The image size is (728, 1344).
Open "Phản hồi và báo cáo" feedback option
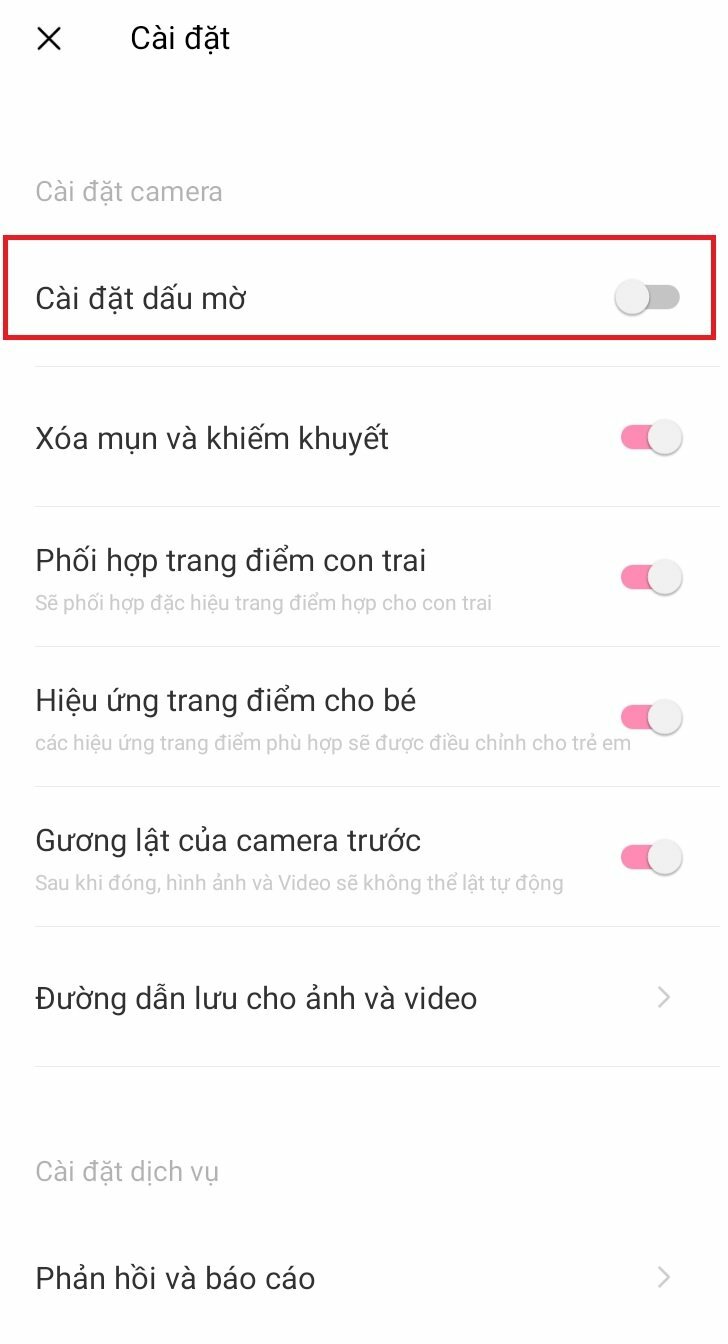coord(174,1277)
